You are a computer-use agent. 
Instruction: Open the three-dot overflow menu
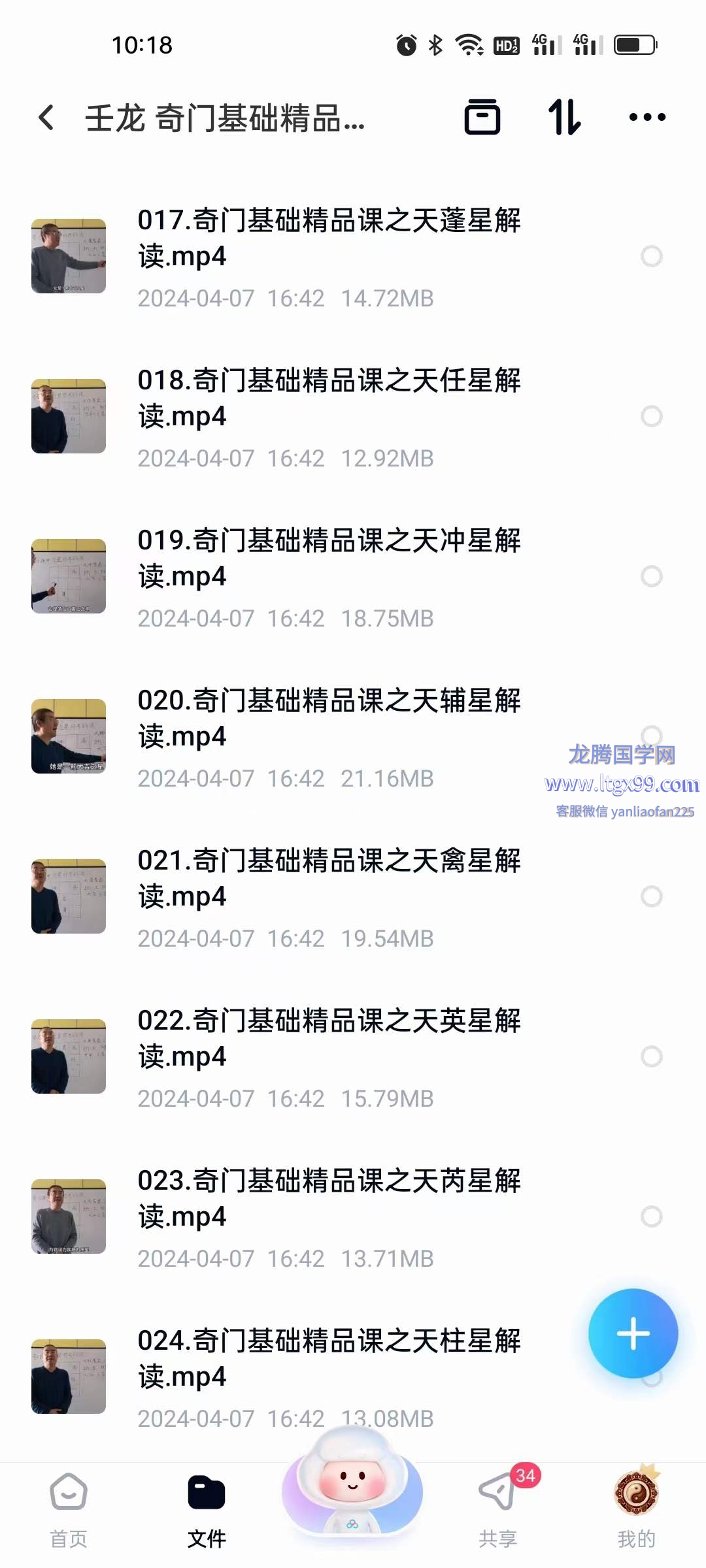[x=647, y=118]
